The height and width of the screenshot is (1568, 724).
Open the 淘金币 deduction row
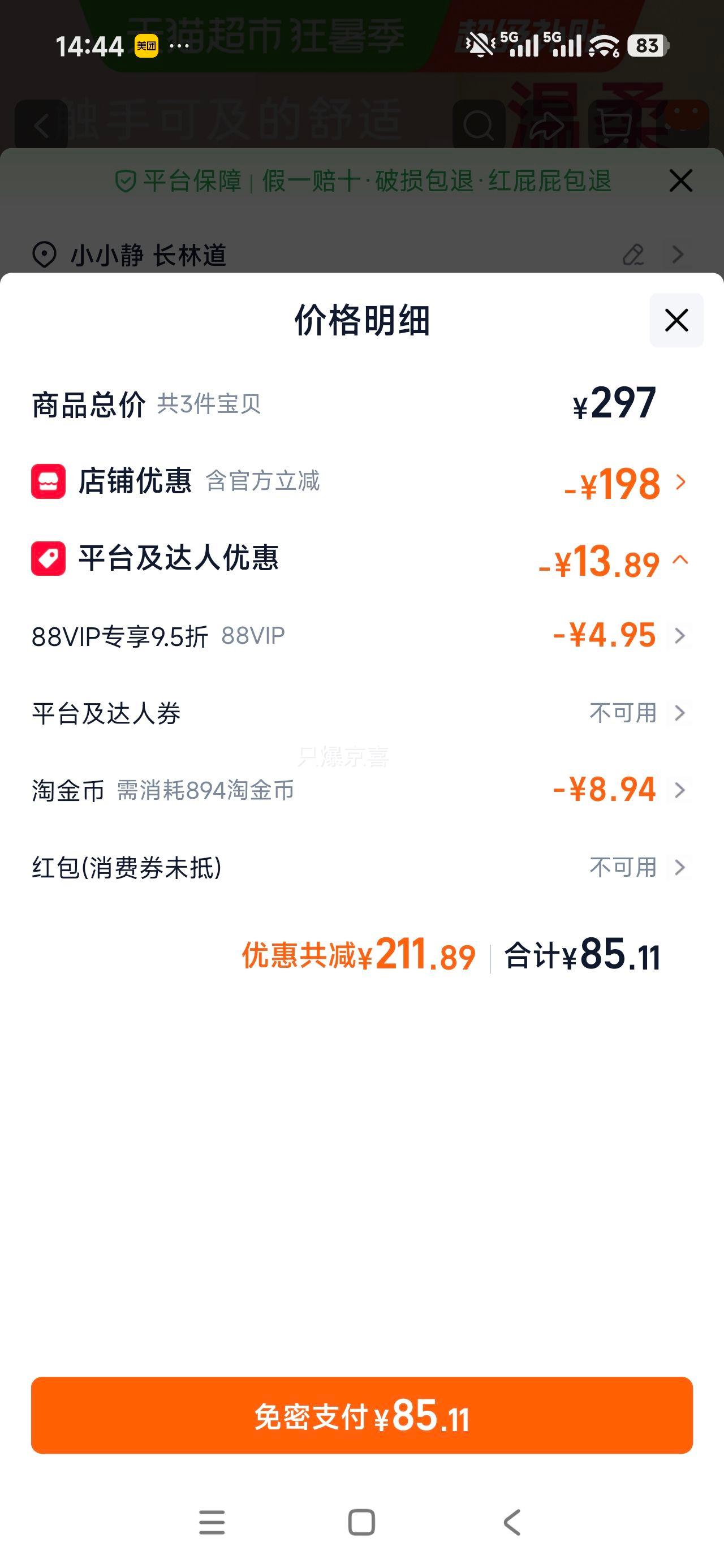click(x=361, y=790)
